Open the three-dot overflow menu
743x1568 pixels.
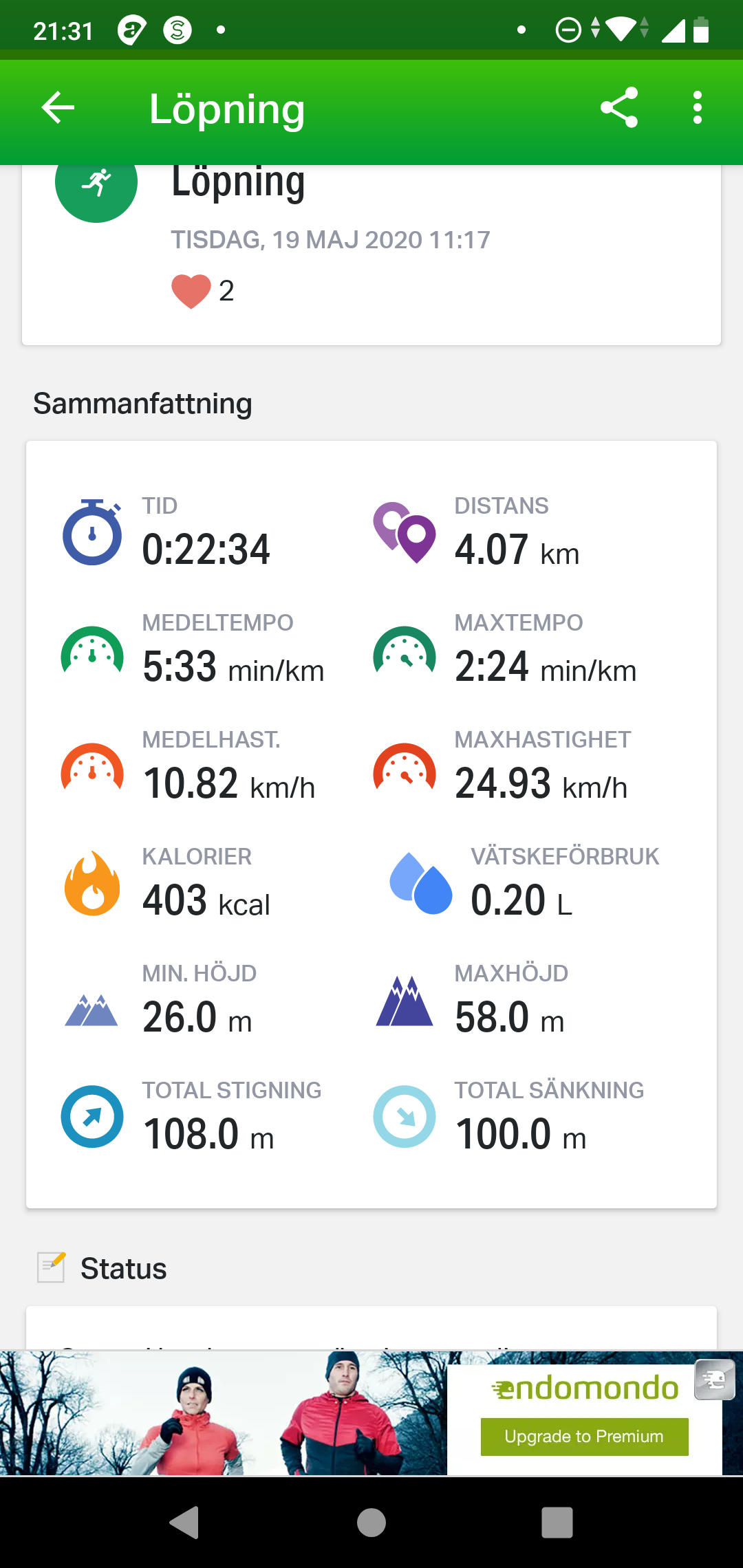pyautogui.click(x=698, y=108)
